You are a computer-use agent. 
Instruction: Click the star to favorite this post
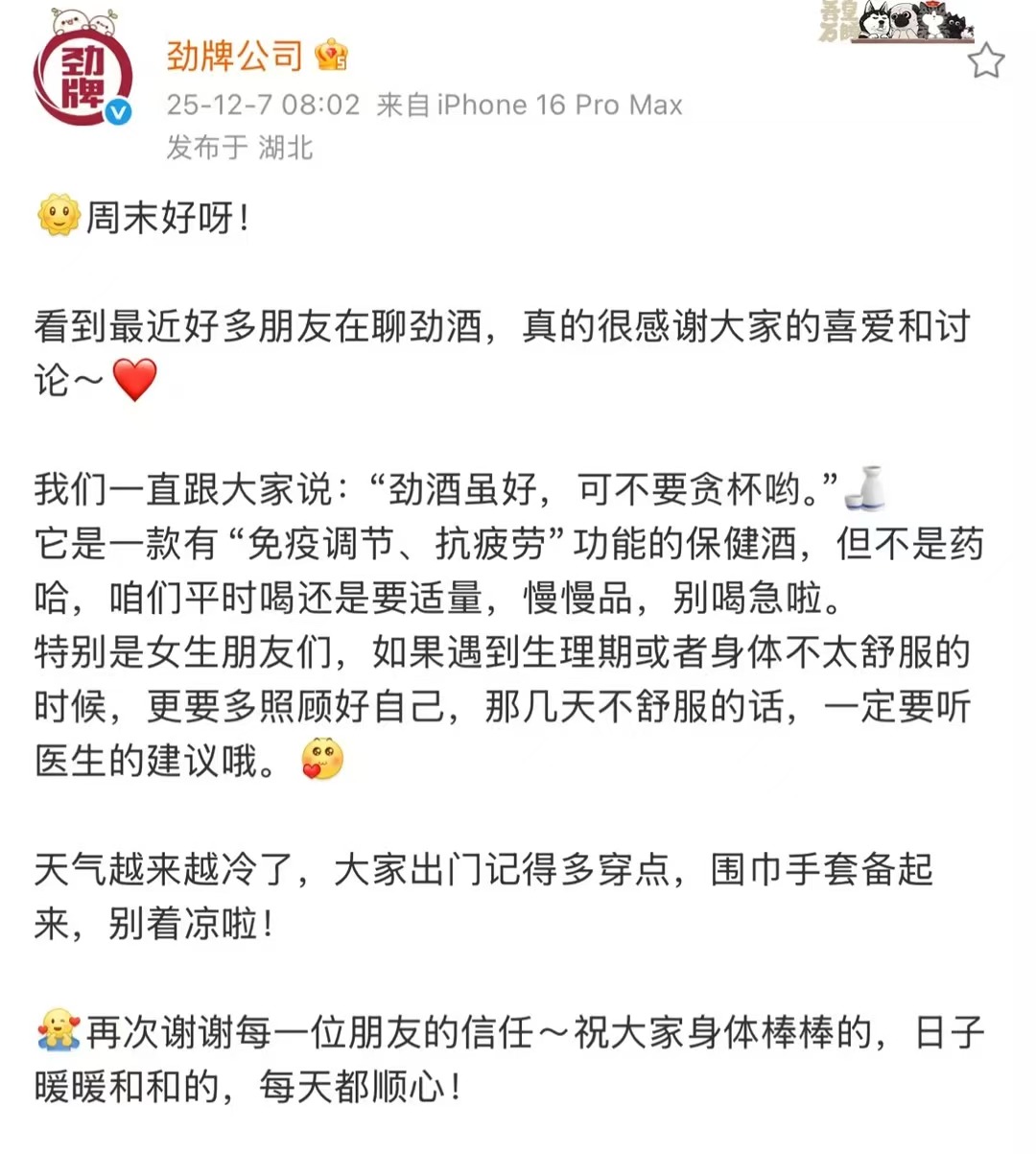coord(987,59)
